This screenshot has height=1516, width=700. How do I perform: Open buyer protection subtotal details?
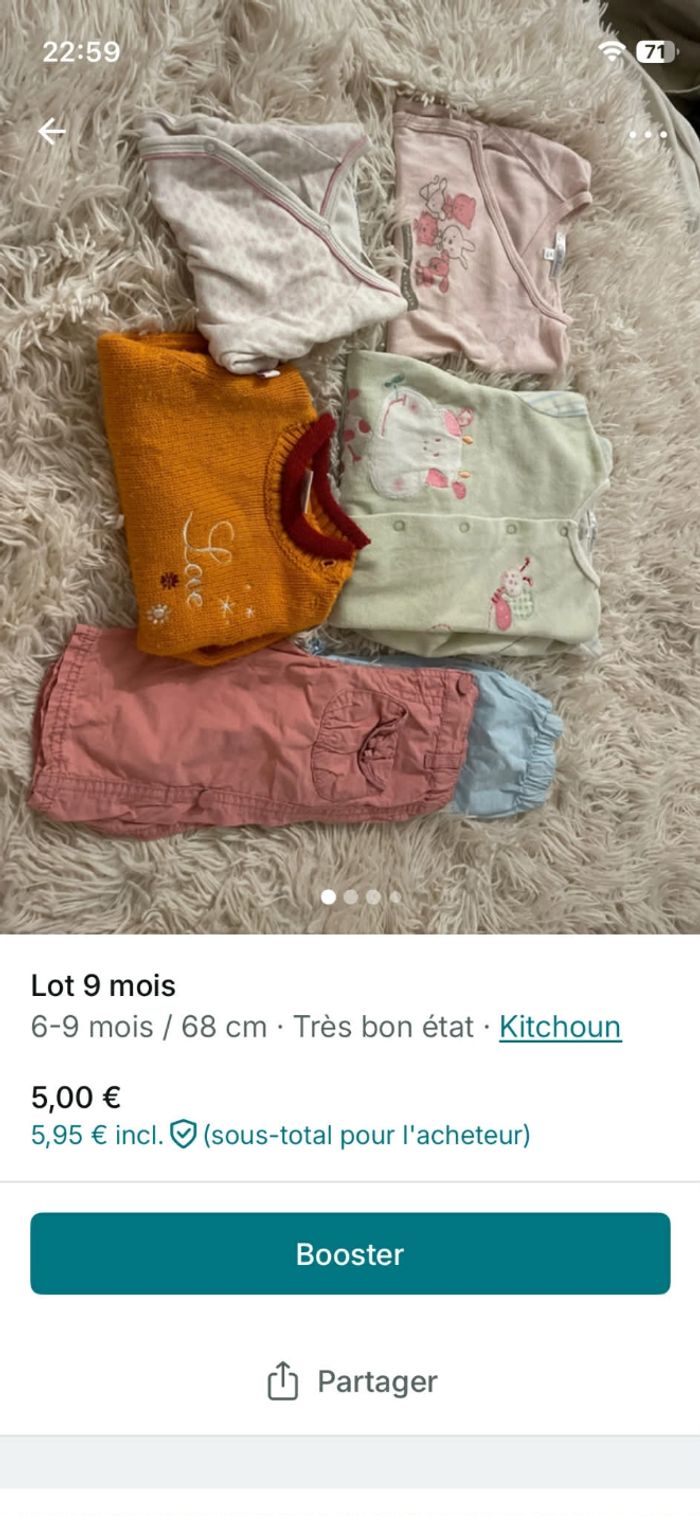pyautogui.click(x=280, y=1135)
